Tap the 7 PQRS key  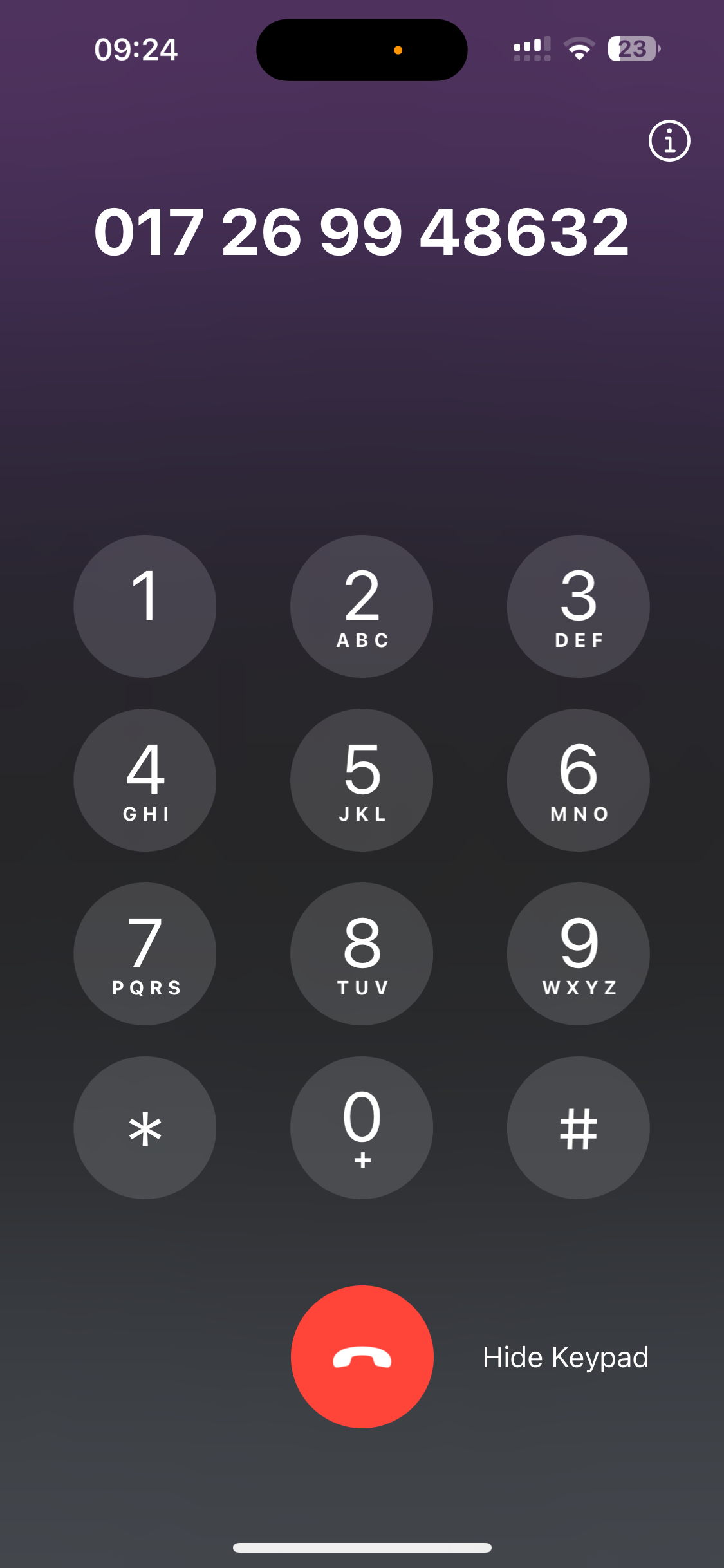[x=145, y=953]
